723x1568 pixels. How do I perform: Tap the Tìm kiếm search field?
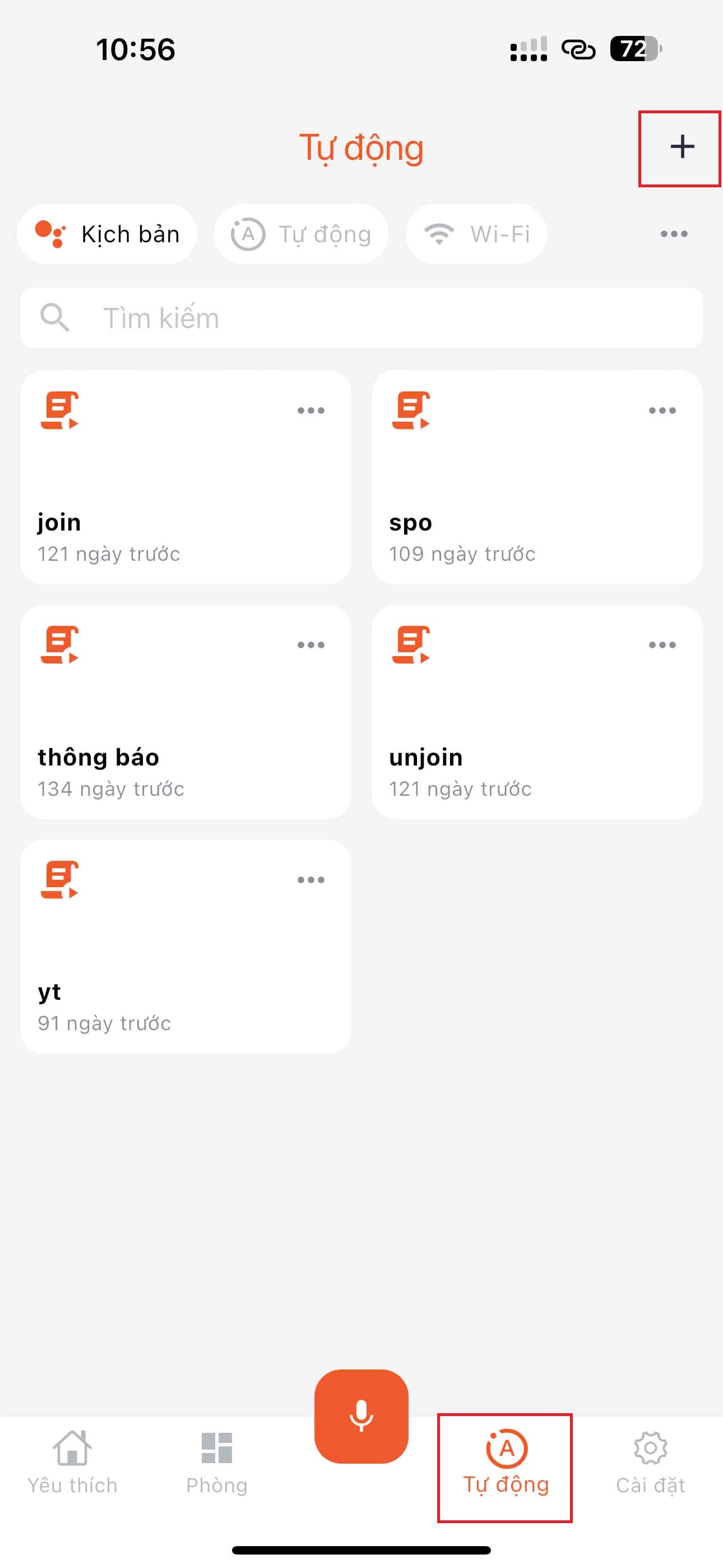361,319
